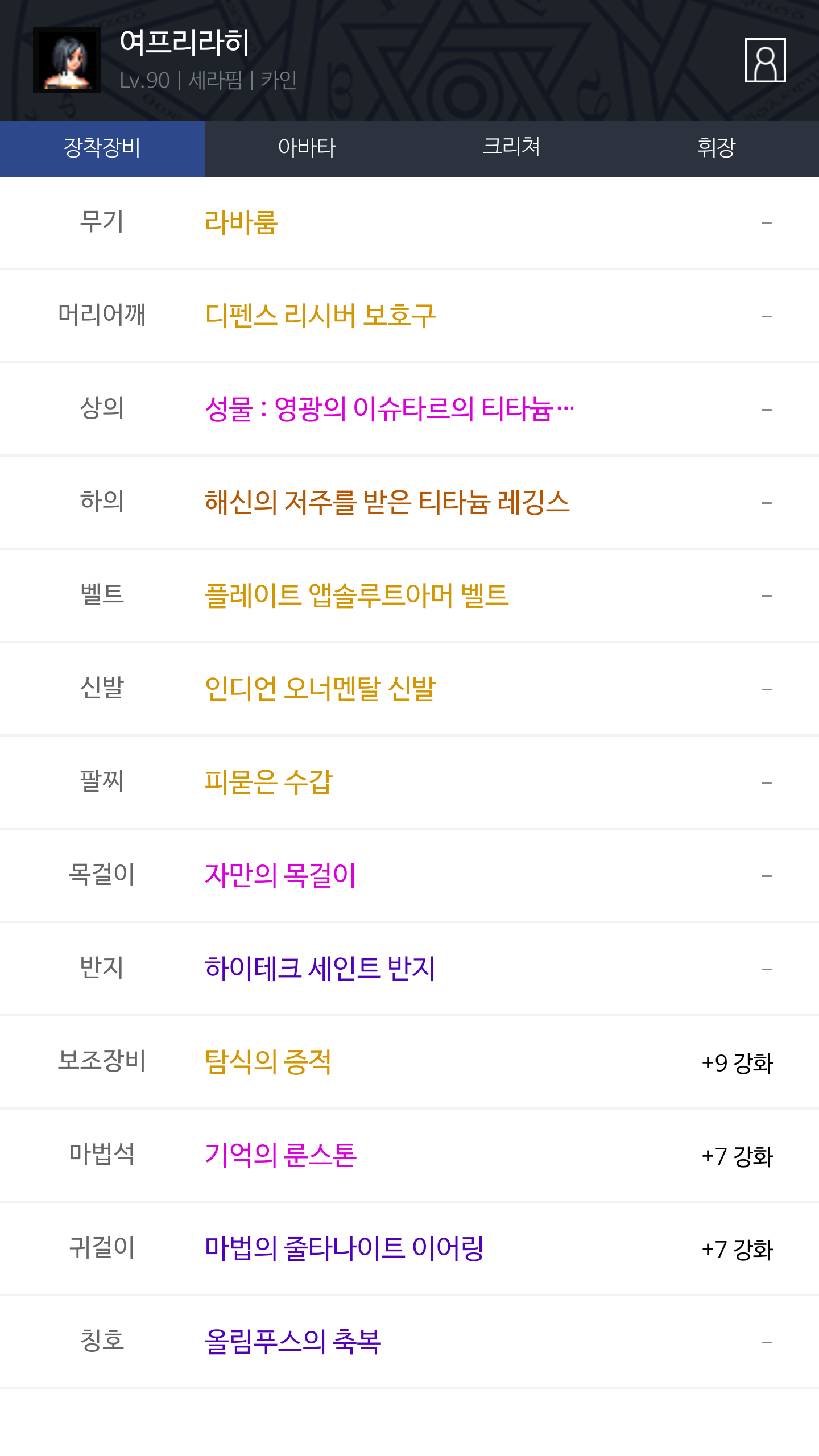View the title 올림푸스의 축복
Viewport: 819px width, 1456px height.
[x=409, y=1342]
